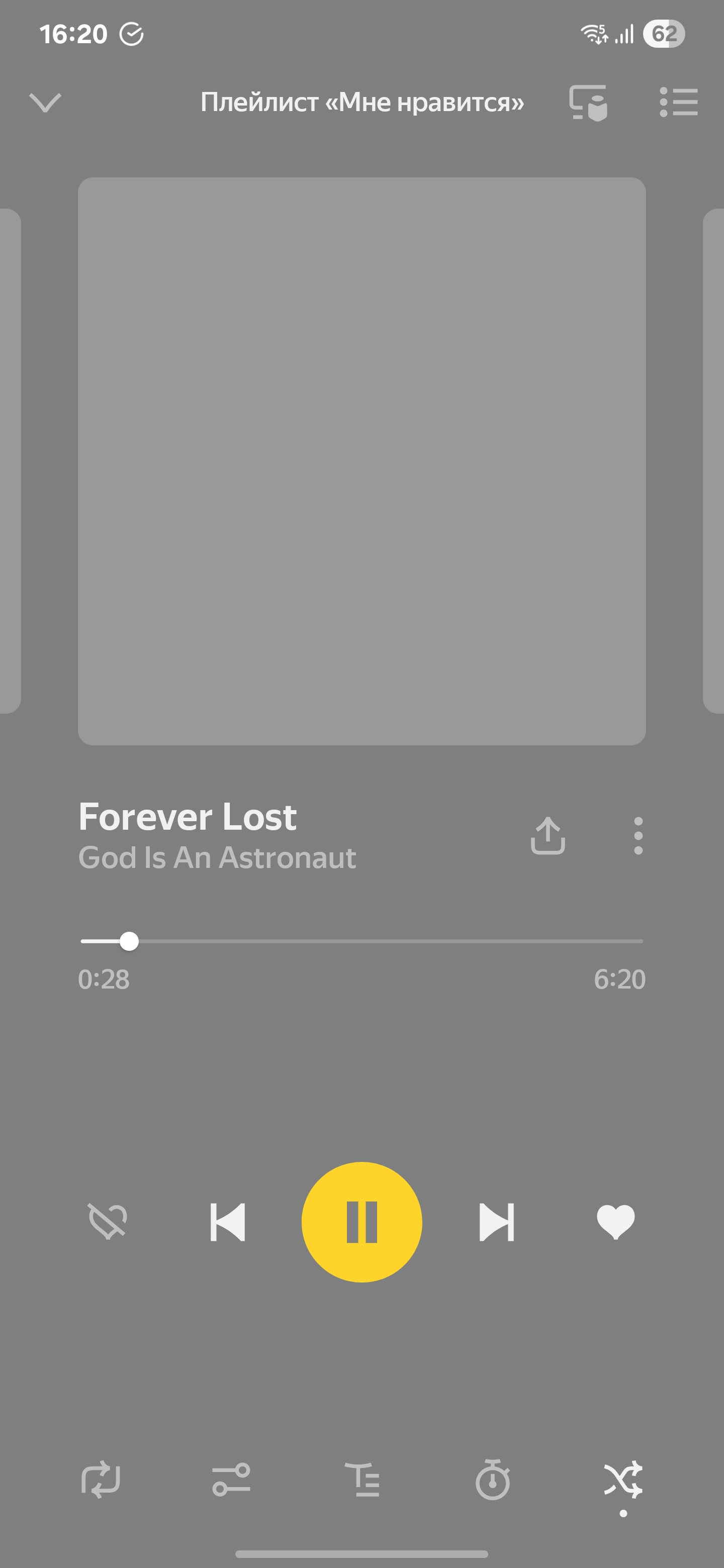Pause the playing song

pyautogui.click(x=361, y=1222)
